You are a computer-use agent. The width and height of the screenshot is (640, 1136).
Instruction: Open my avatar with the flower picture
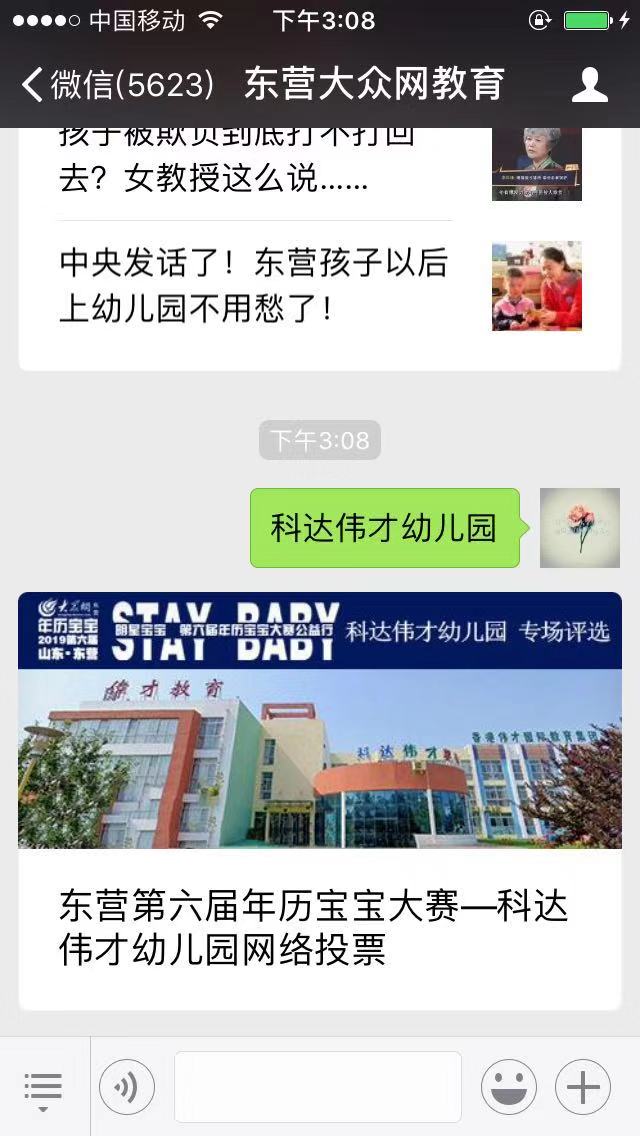(579, 528)
